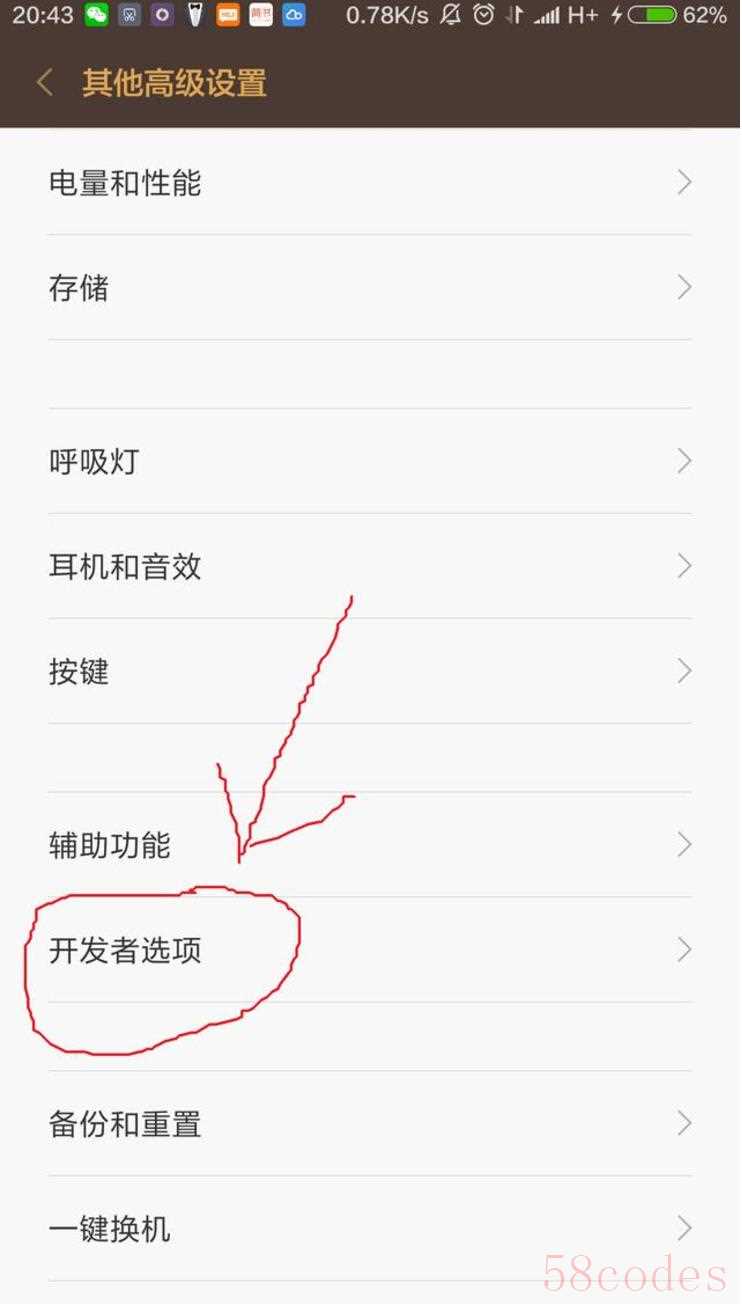
Task: Open 辅助功能 settings
Action: pyautogui.click(x=370, y=845)
